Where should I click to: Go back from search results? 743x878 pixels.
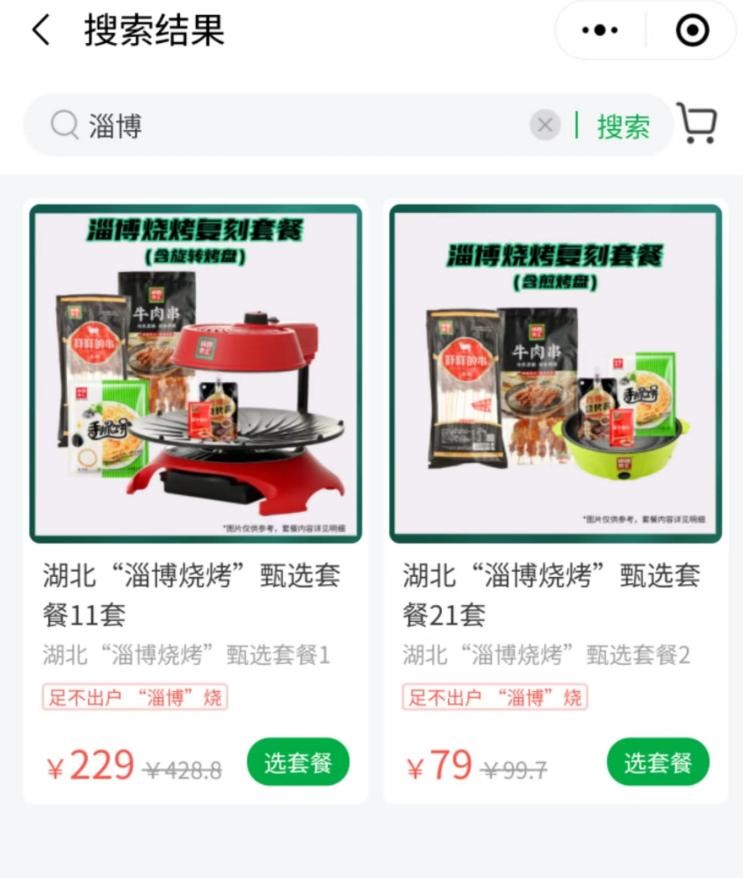(40, 31)
